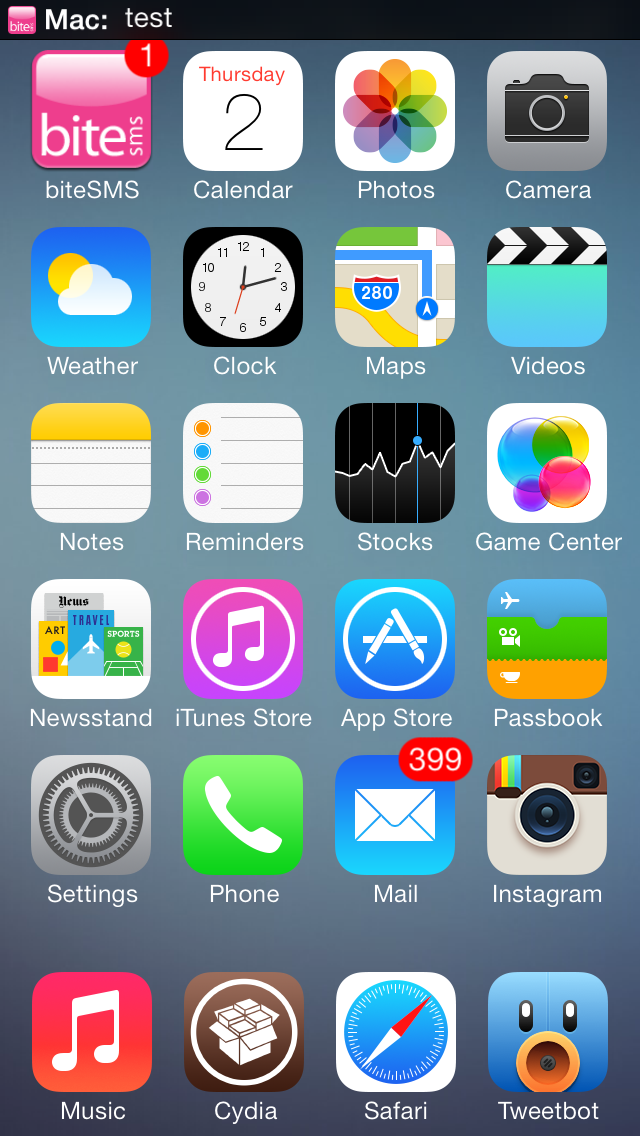640x1136 pixels.
Task: Check the Weather app
Action: coord(91,287)
